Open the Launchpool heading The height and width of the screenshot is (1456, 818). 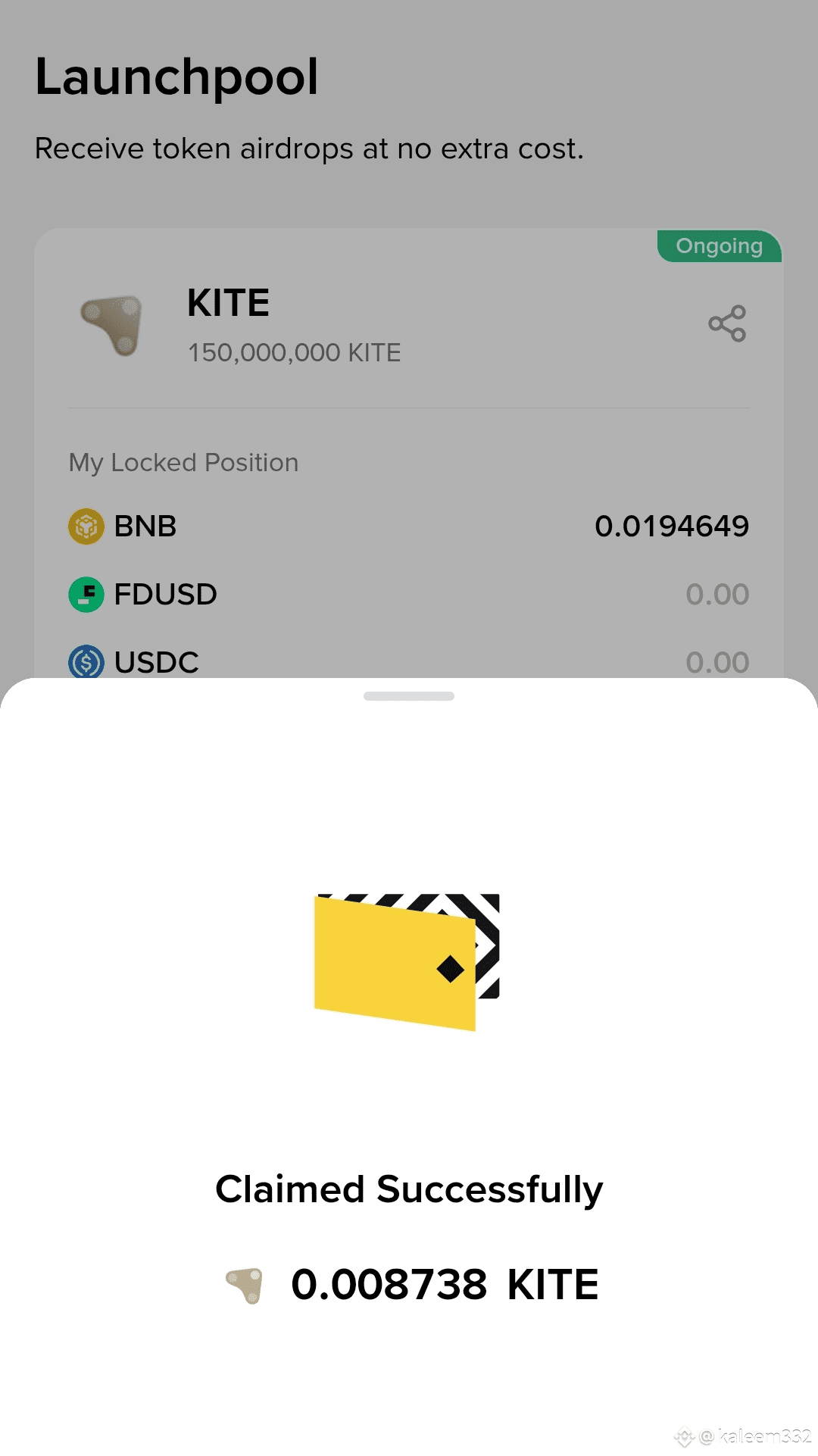[x=176, y=76]
